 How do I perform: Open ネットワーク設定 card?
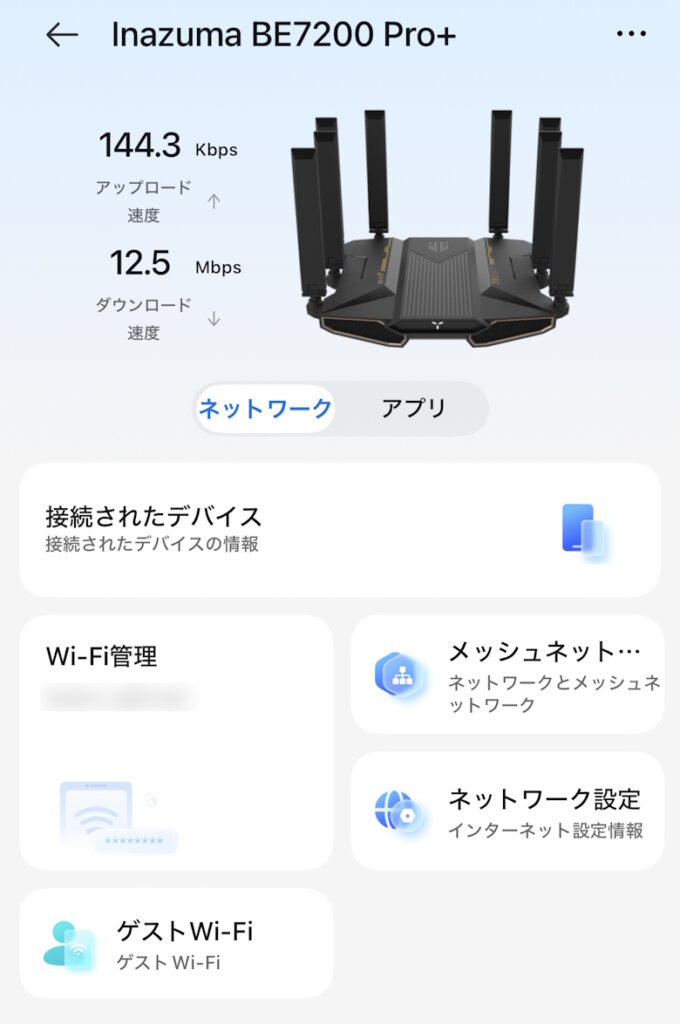(x=507, y=811)
